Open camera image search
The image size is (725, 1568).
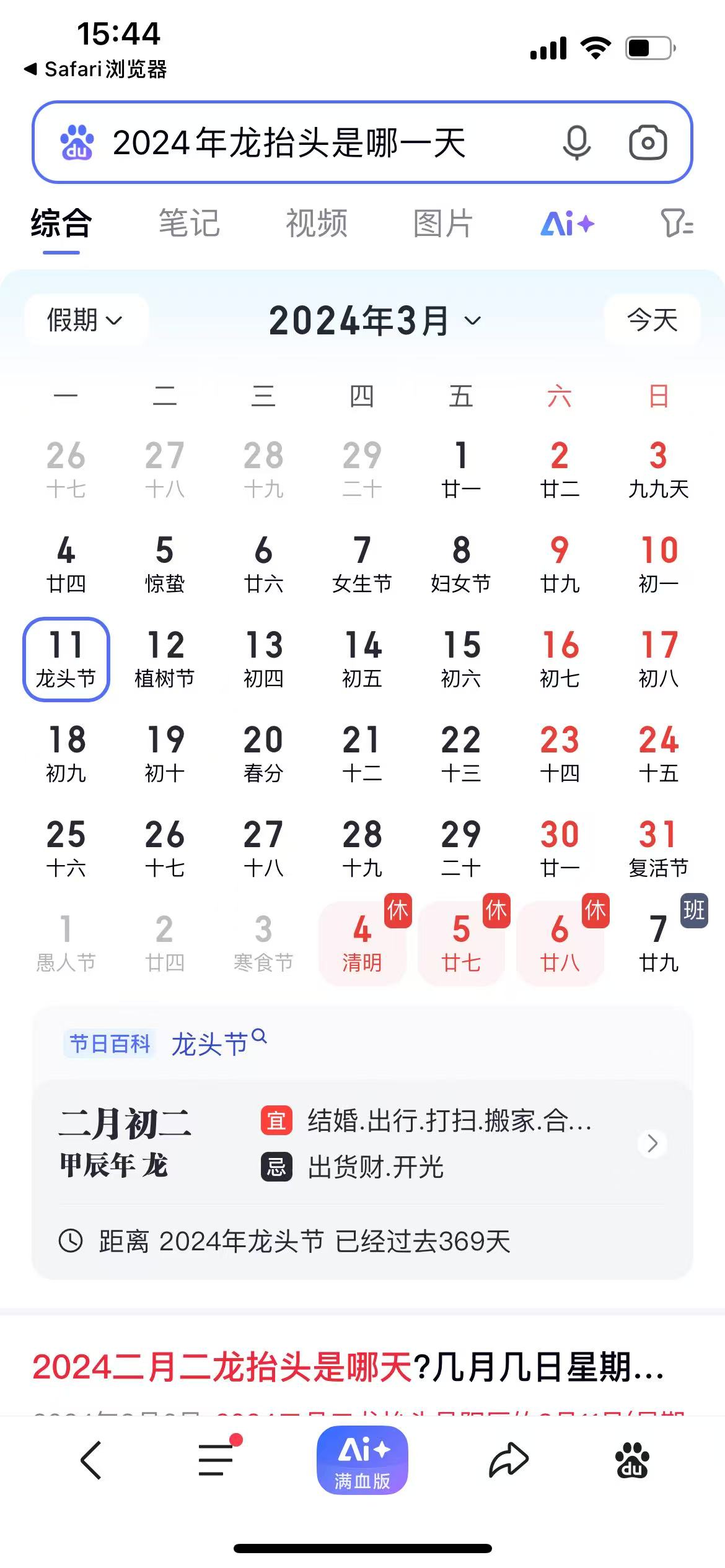(x=648, y=143)
